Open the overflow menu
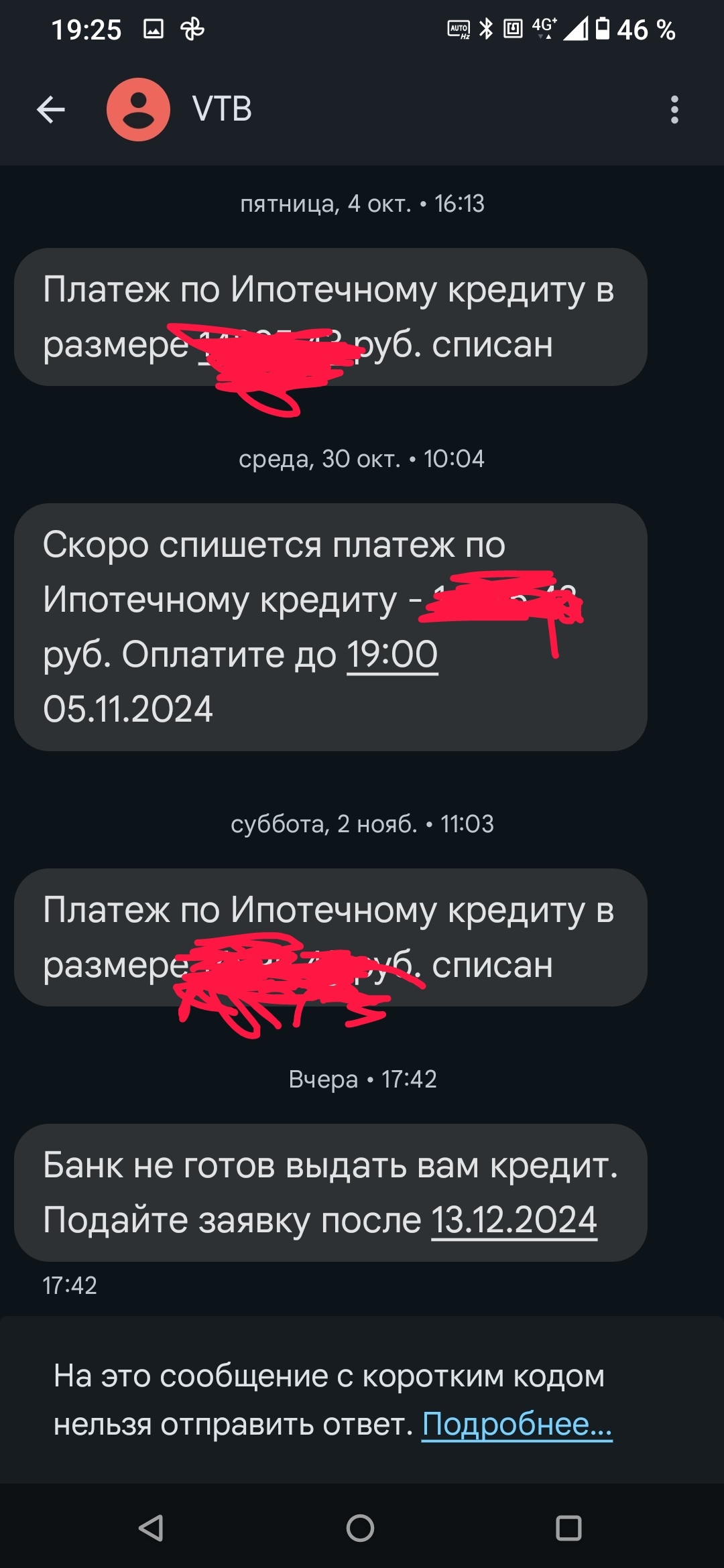The width and height of the screenshot is (724, 1568). pyautogui.click(x=674, y=110)
